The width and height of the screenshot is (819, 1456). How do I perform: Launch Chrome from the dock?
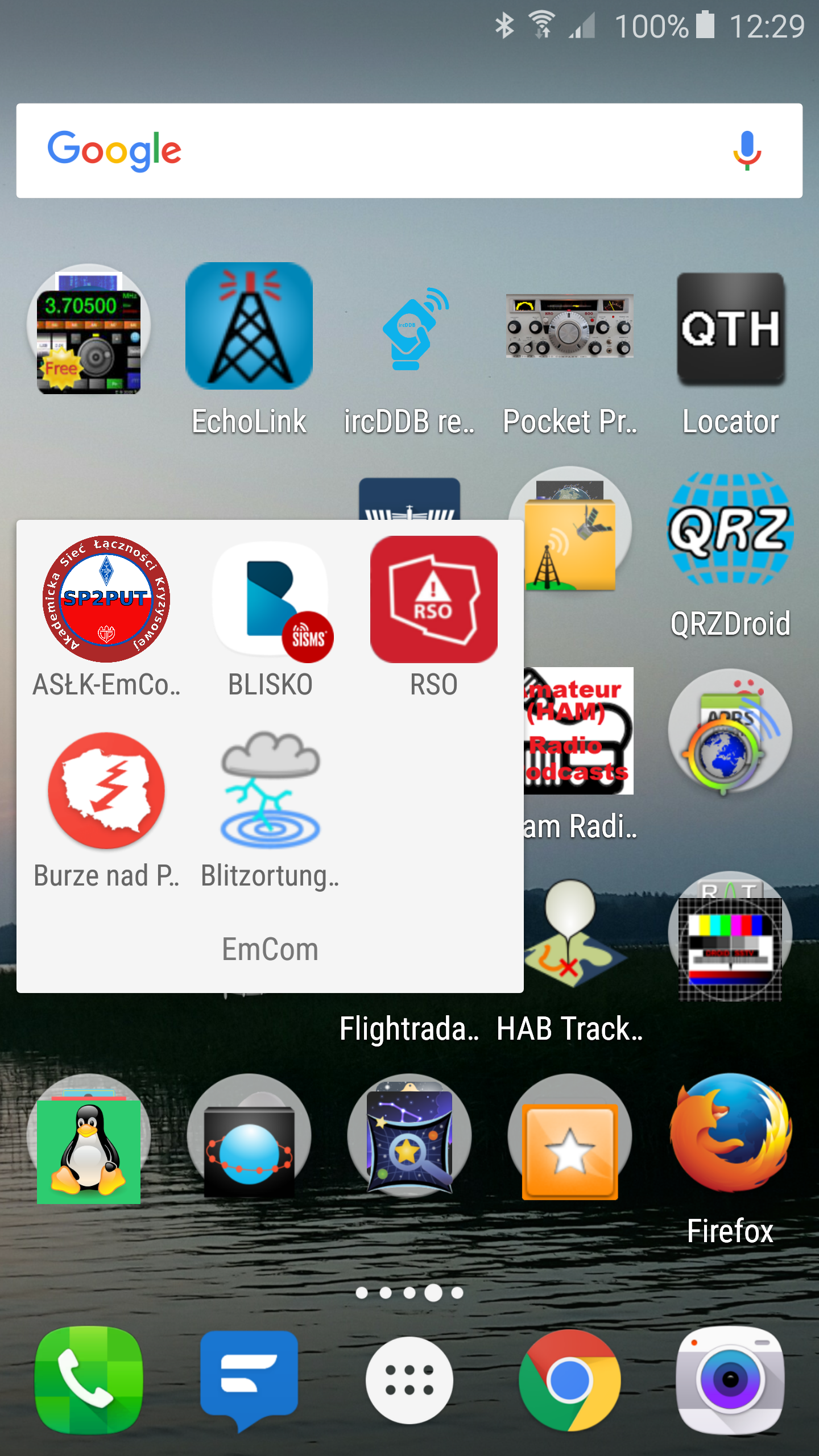point(569,1380)
